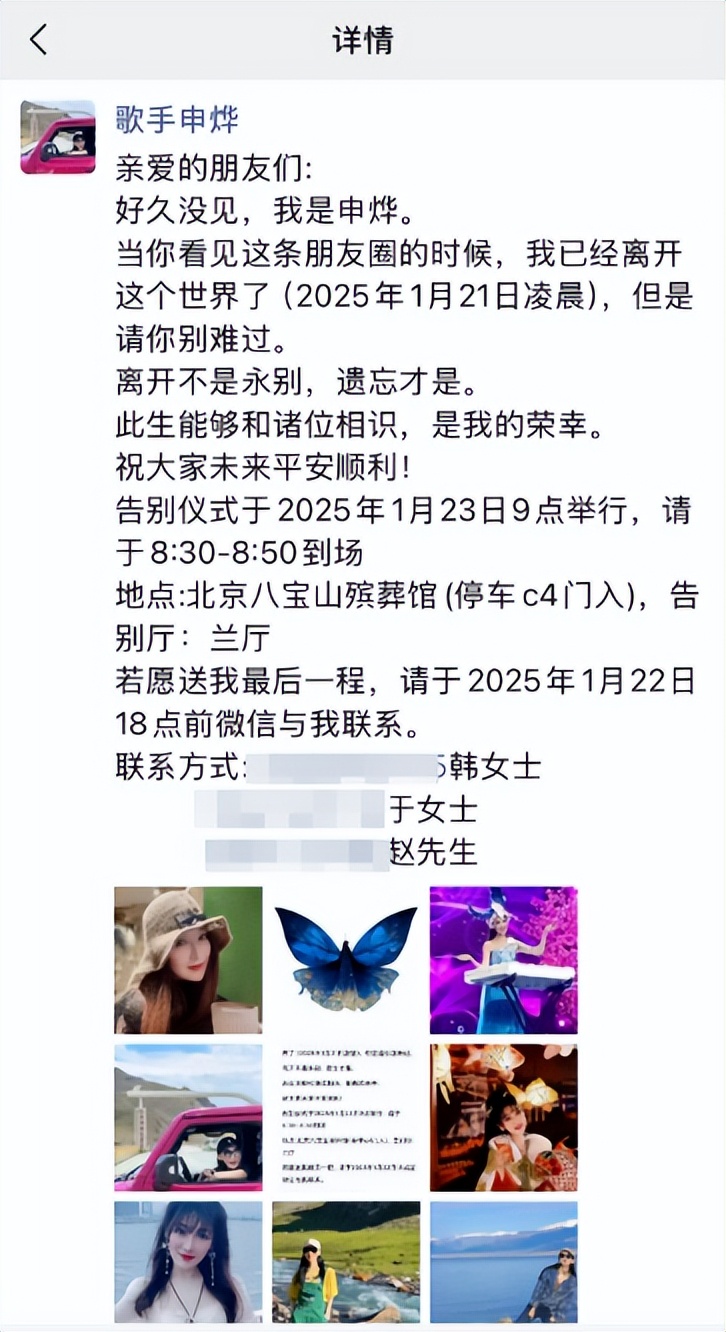Screen dimensions: 726x1332
Task: Go back from the 详情 page
Action: coord(39,40)
